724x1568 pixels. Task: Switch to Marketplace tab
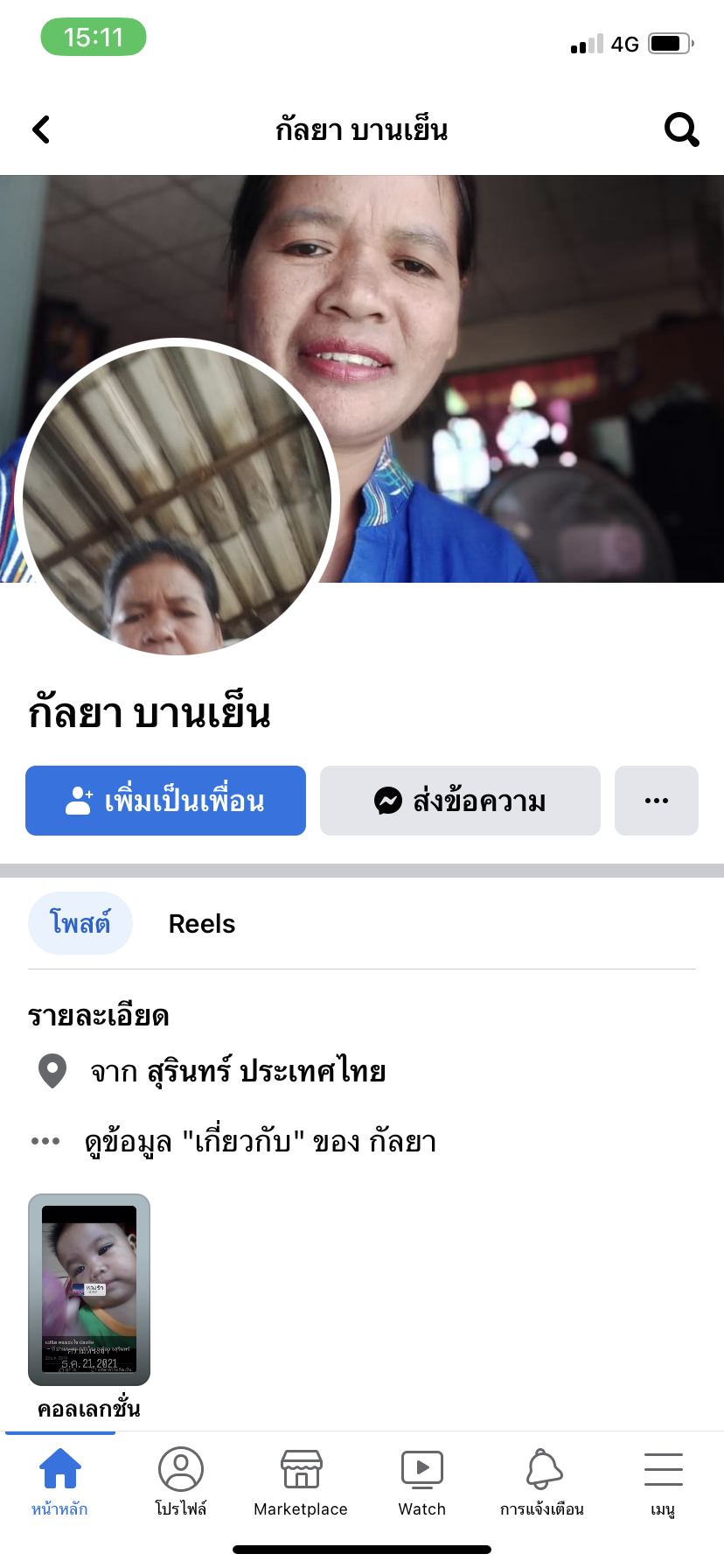tap(301, 1482)
